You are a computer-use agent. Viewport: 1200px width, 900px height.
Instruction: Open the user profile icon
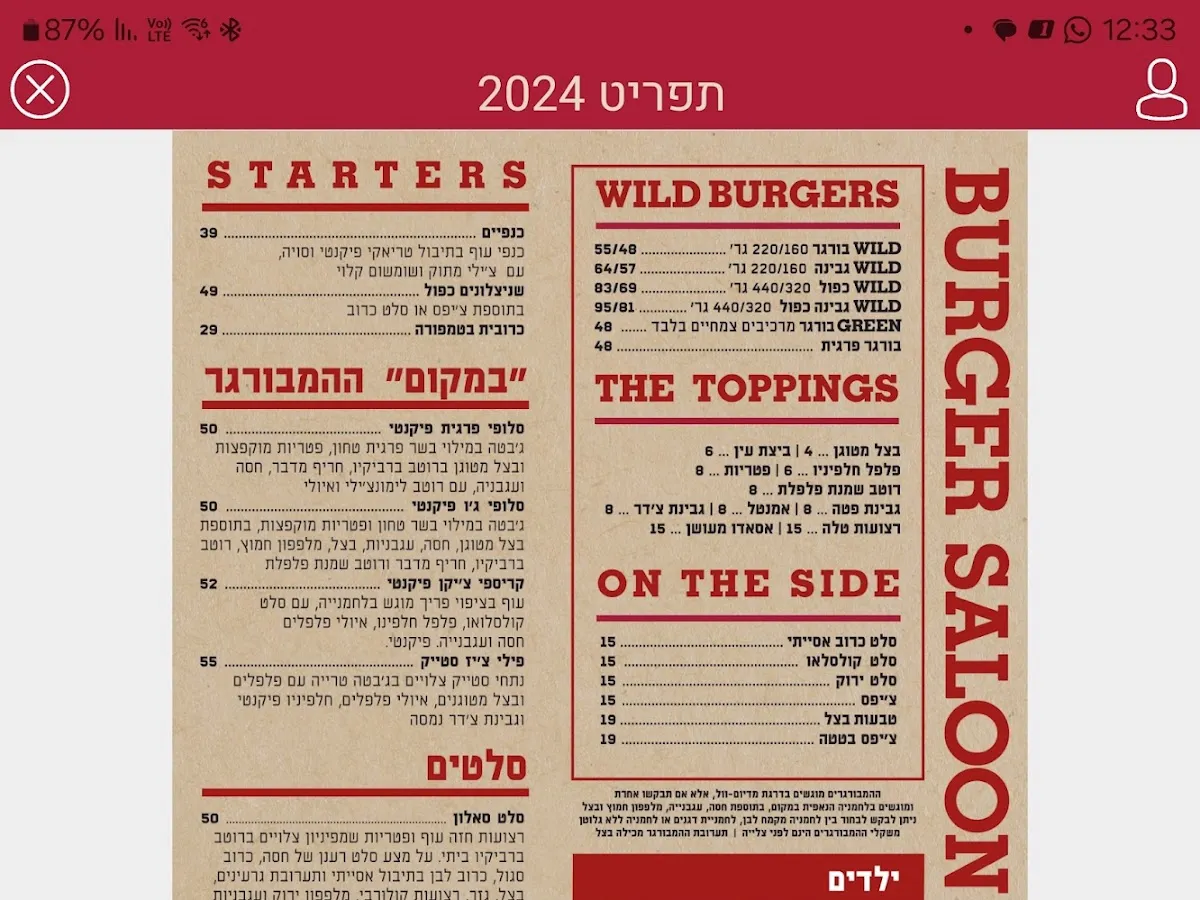[x=1160, y=91]
